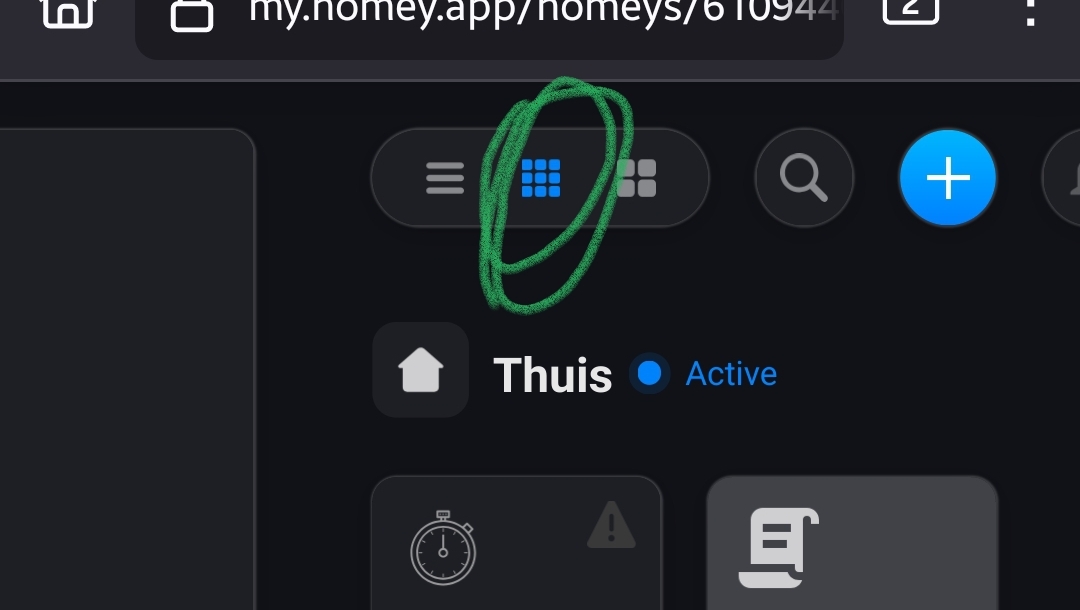The image size is (1080, 610).
Task: Select the small grid view layout
Action: point(541,179)
